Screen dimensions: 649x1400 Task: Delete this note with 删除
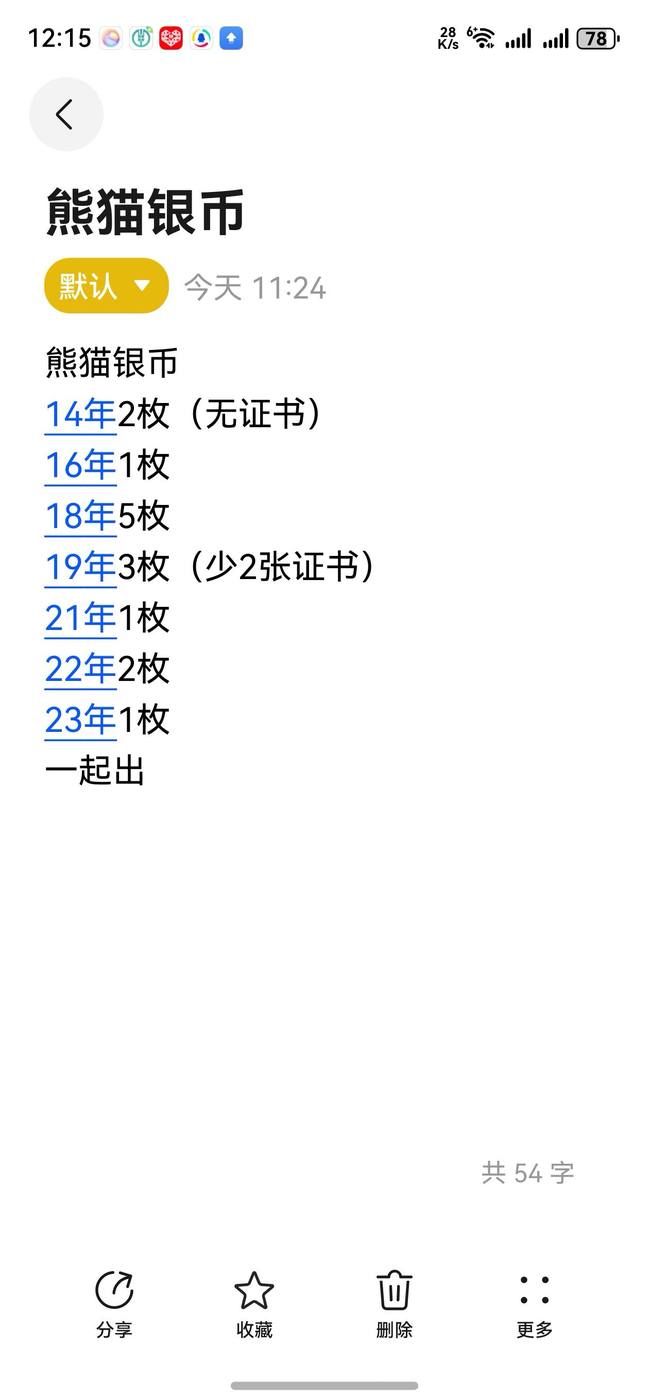click(x=394, y=1304)
